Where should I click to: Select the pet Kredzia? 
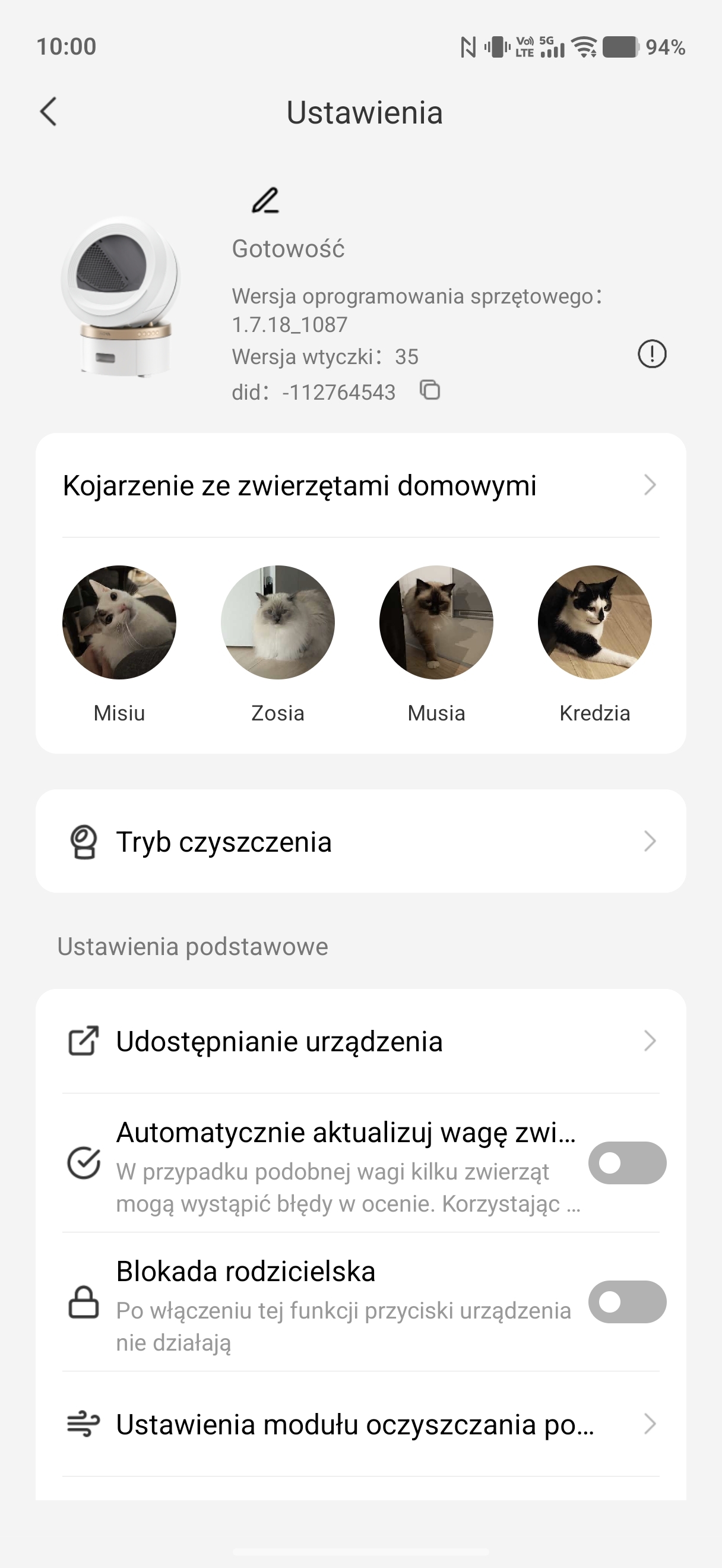(594, 622)
